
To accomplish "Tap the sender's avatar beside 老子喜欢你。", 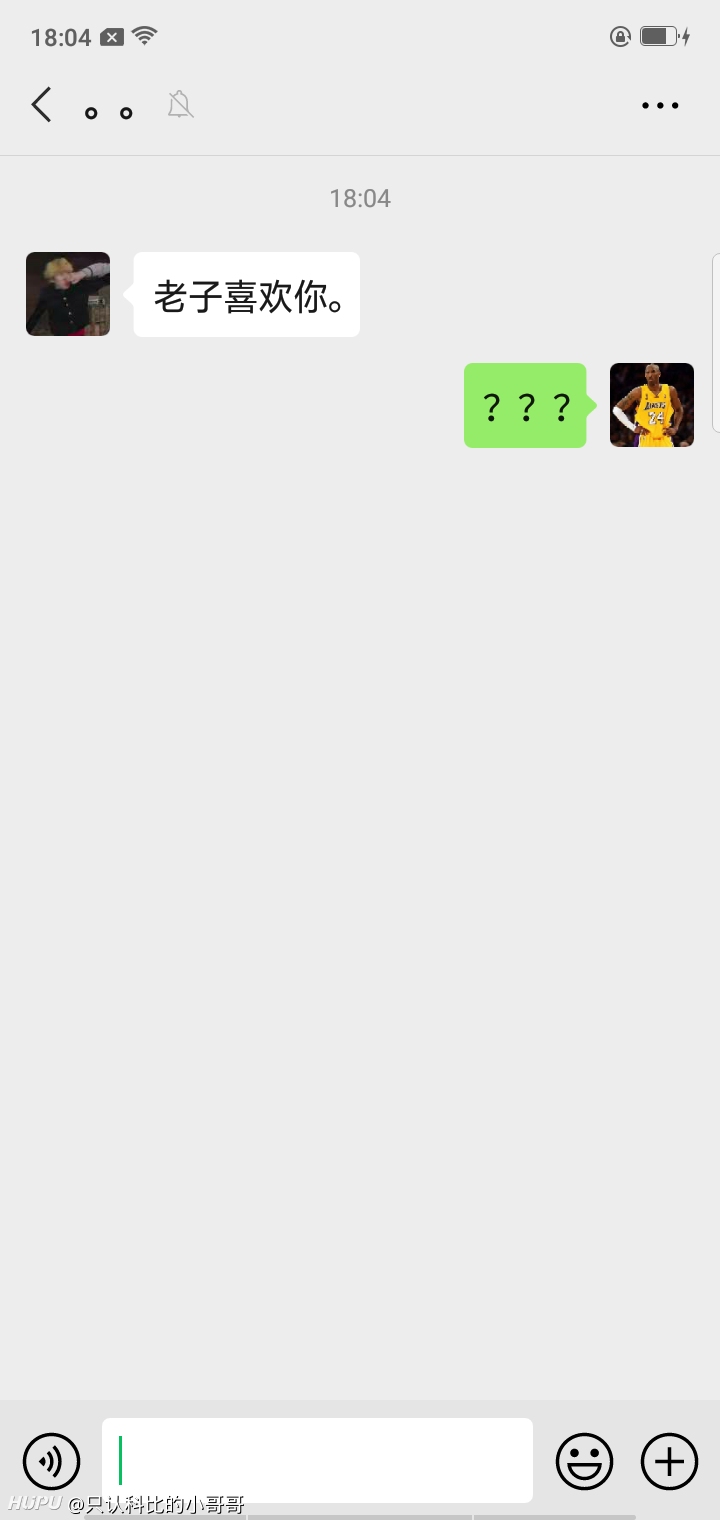I will tap(68, 294).
